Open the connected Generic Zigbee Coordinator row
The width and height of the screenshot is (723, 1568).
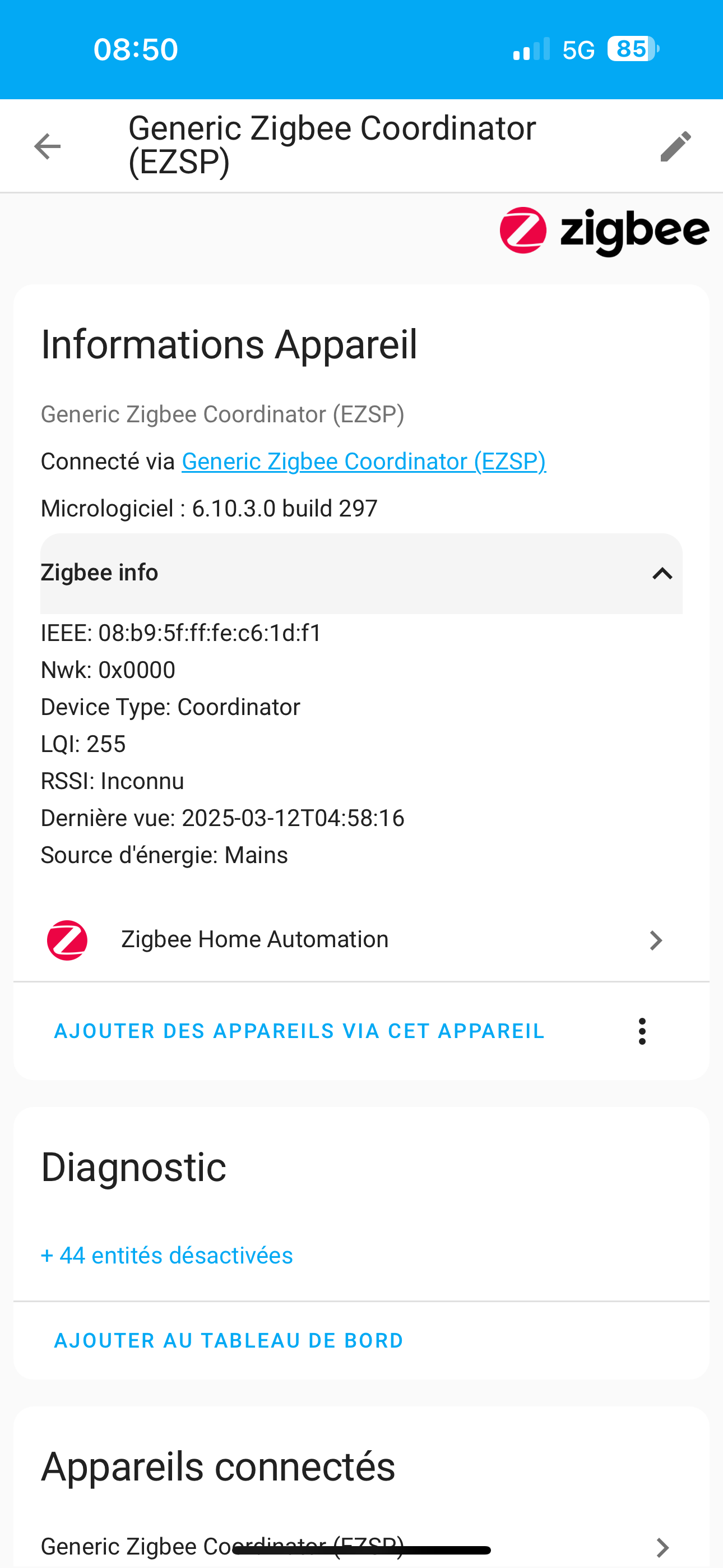click(361, 1546)
